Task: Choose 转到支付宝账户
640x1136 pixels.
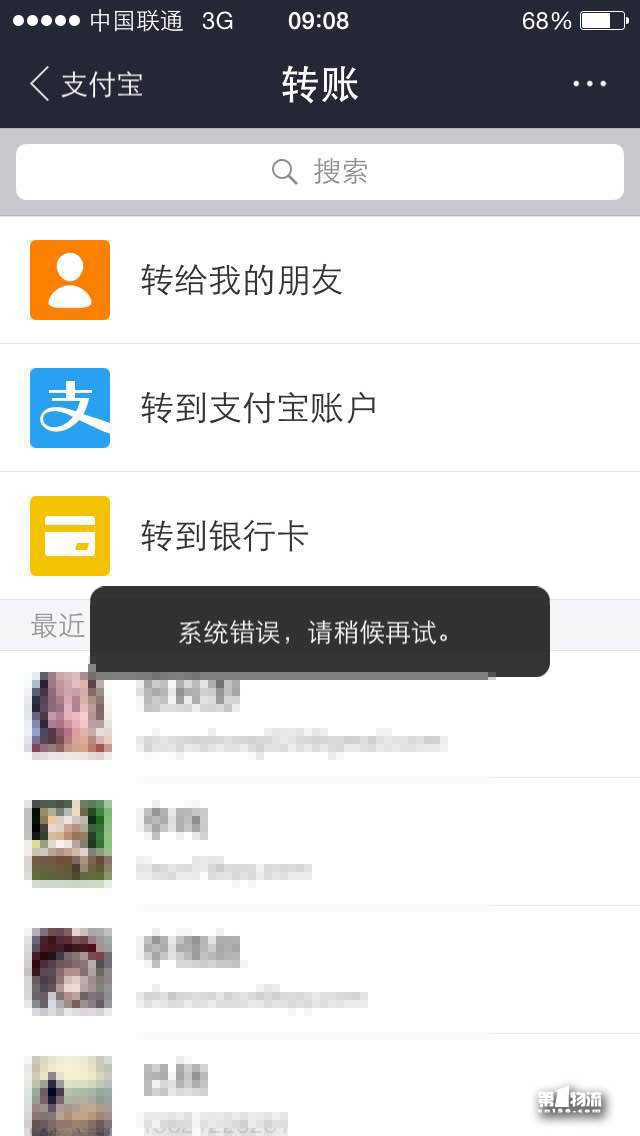Action: [320, 408]
